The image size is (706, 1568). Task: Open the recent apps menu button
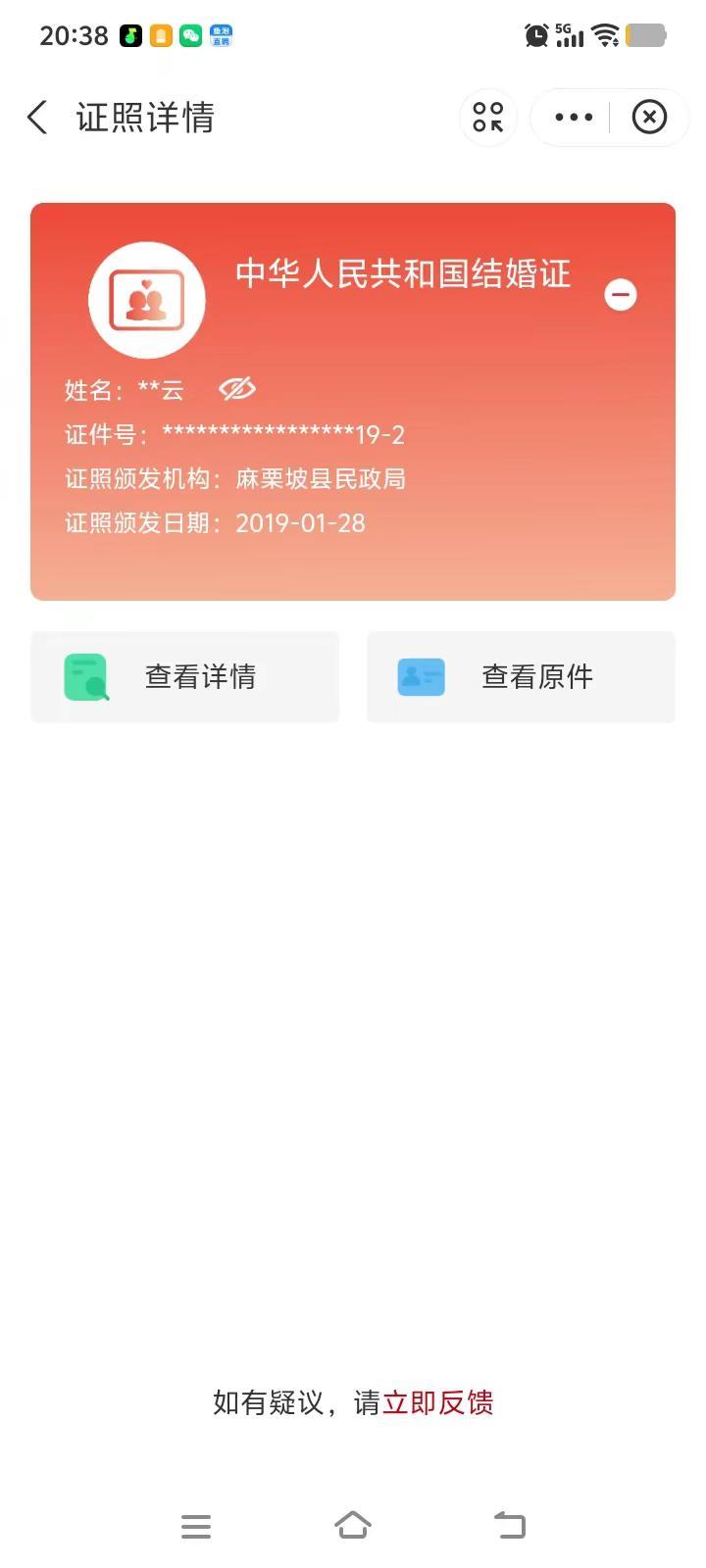(x=195, y=1525)
